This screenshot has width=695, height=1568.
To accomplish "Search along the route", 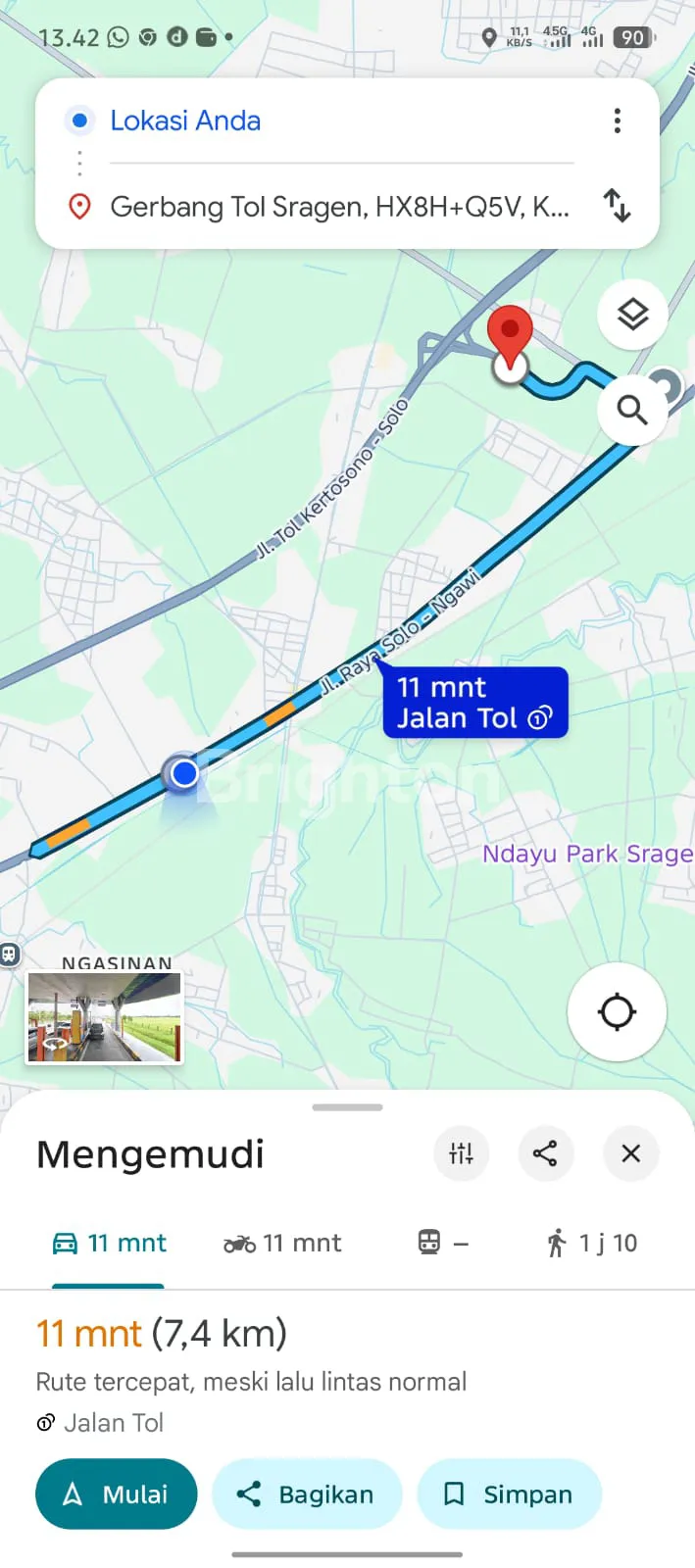I will point(632,410).
